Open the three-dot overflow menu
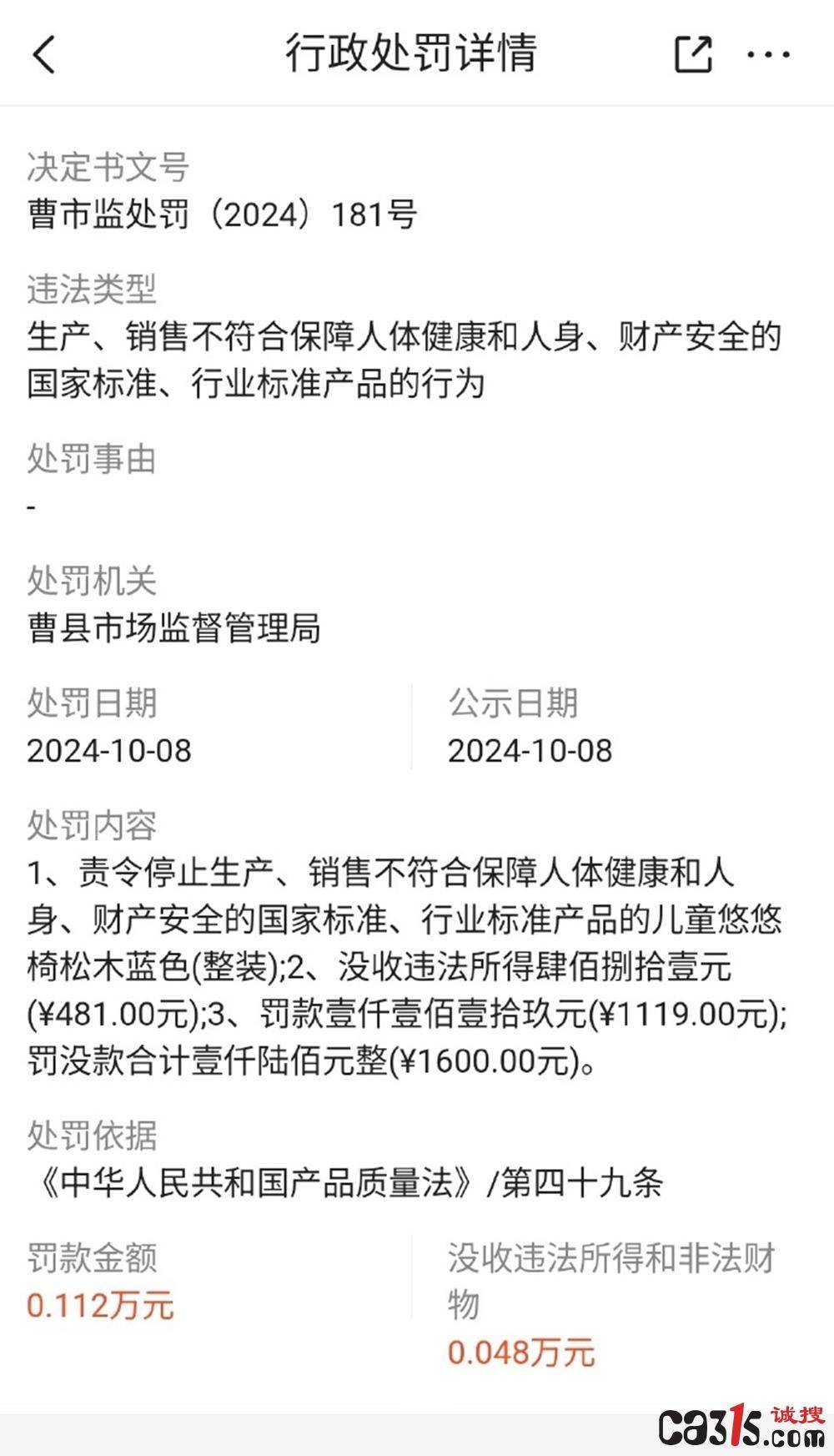834x1456 pixels. click(x=767, y=55)
